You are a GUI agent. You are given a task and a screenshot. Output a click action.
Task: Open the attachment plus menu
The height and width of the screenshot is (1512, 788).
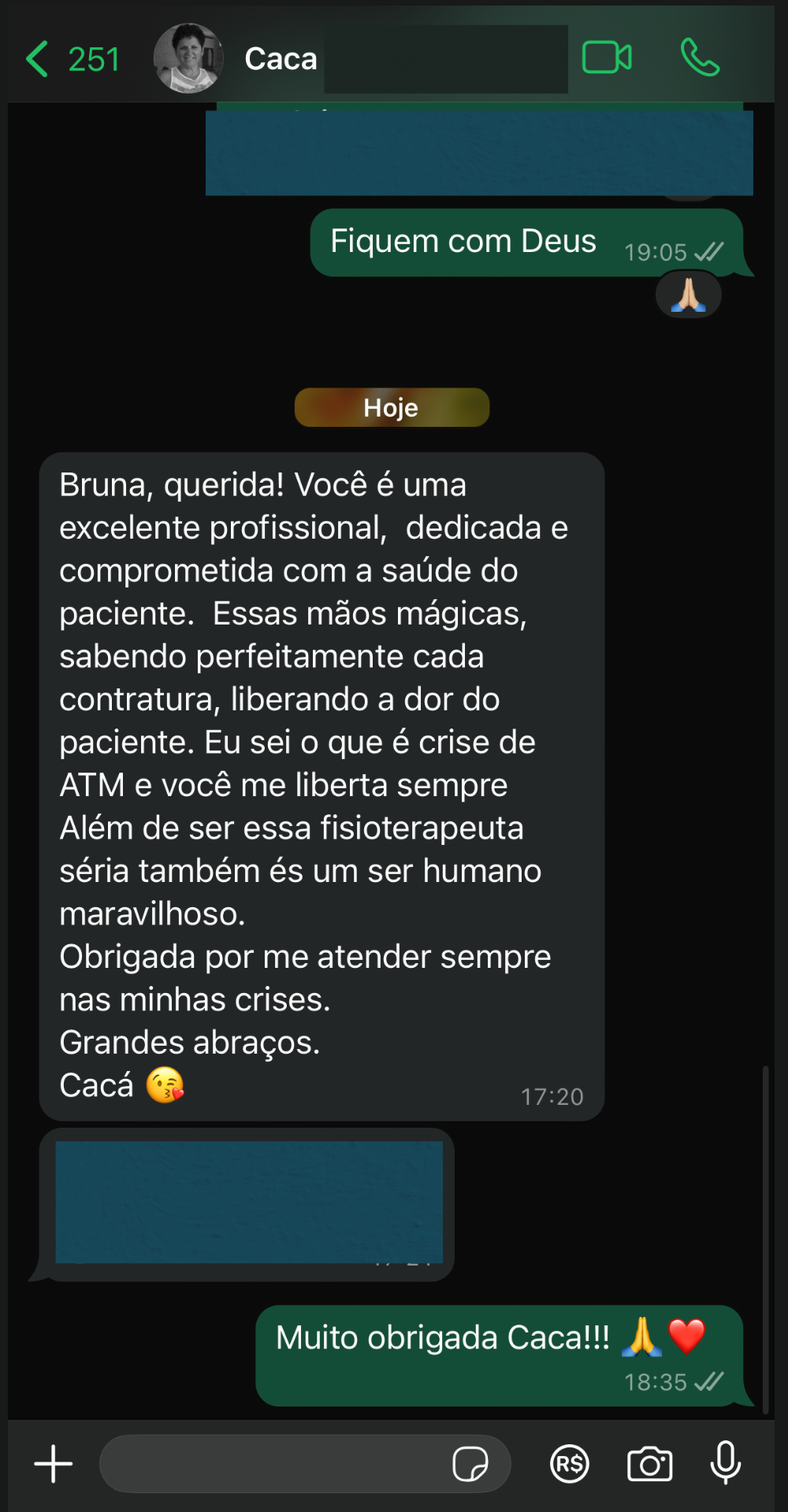54,1464
